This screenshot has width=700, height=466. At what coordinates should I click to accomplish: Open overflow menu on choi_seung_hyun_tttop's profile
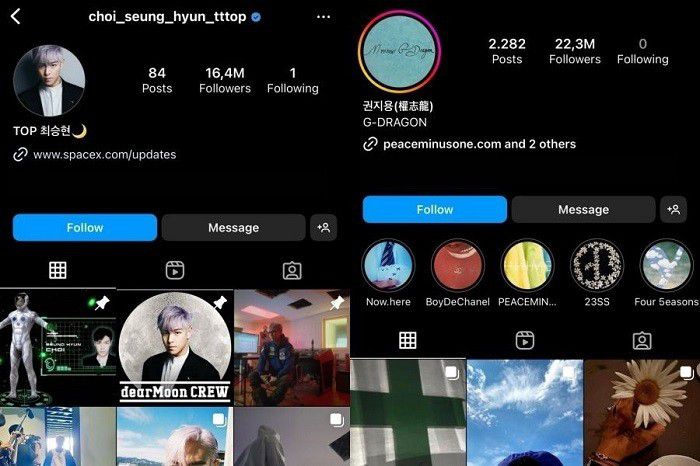coord(323,17)
